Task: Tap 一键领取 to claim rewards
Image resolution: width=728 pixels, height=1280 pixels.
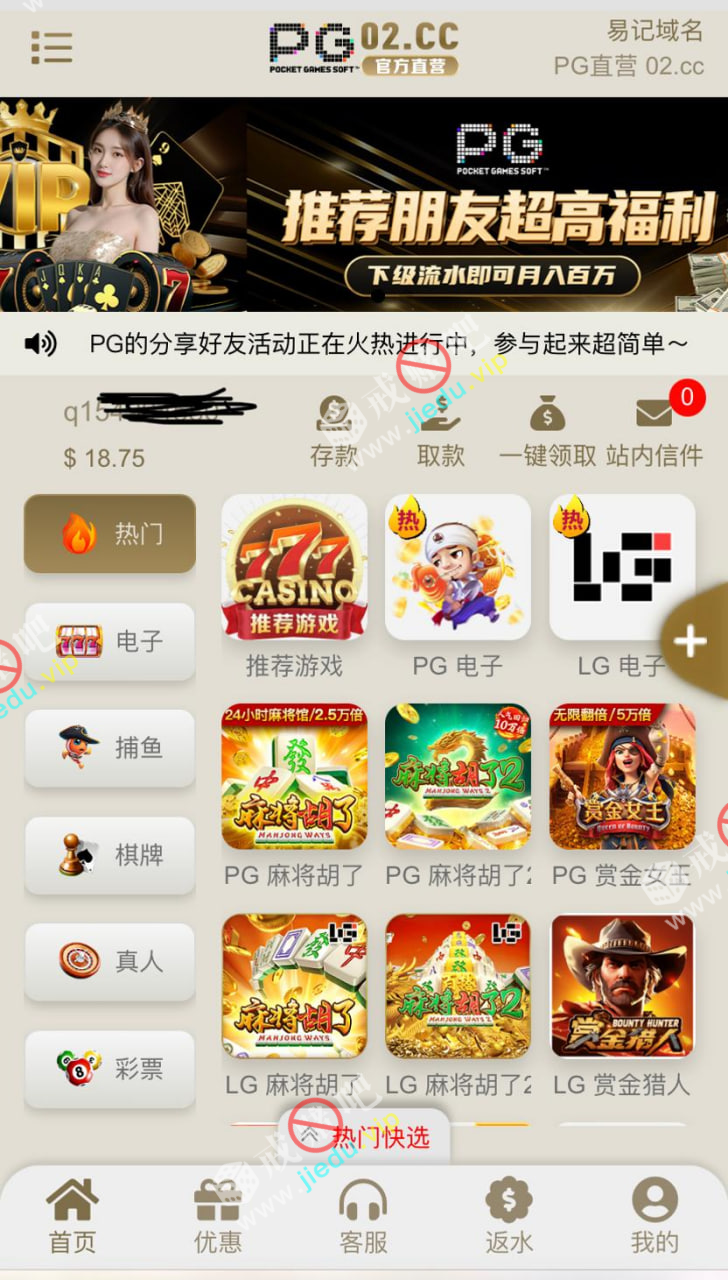Action: [547, 431]
